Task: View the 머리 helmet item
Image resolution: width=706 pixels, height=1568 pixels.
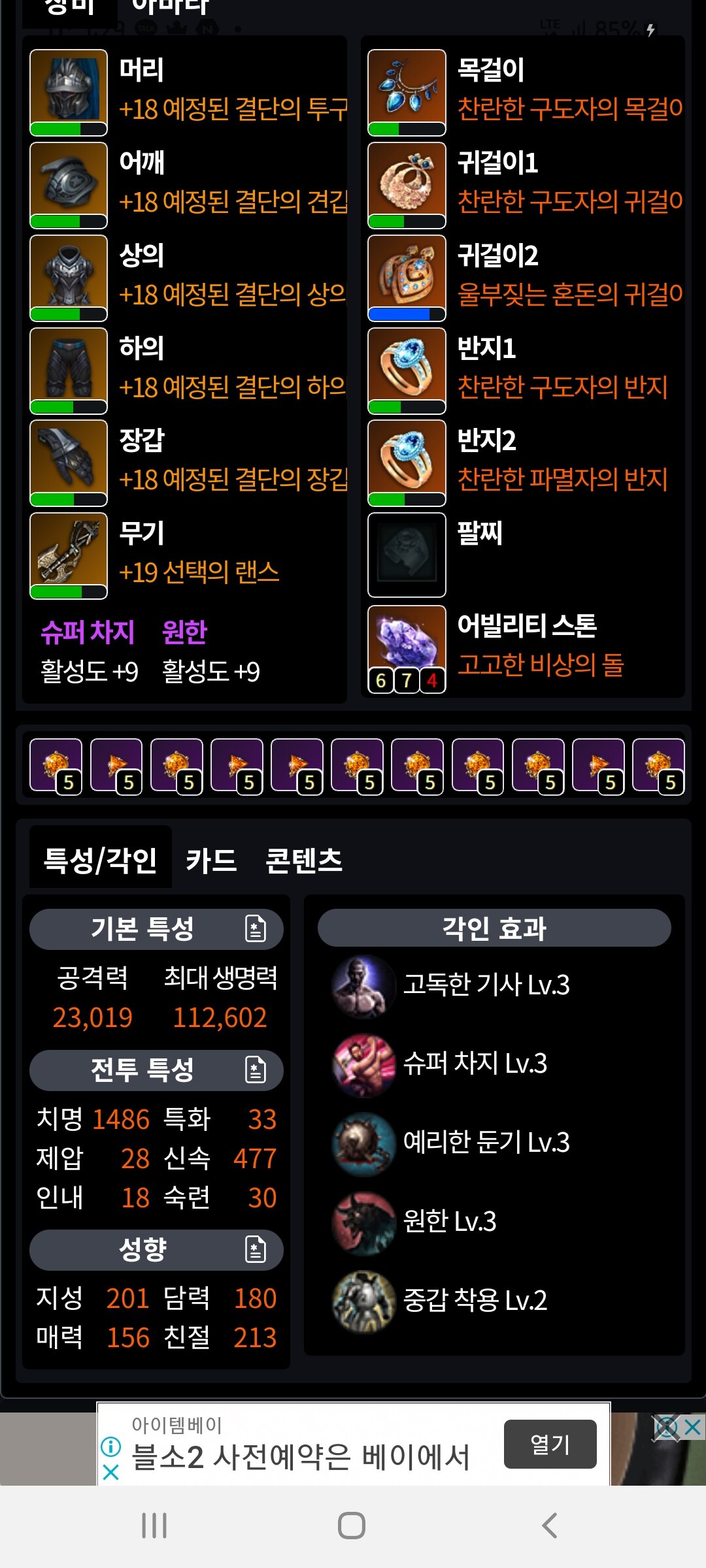Action: tap(69, 91)
